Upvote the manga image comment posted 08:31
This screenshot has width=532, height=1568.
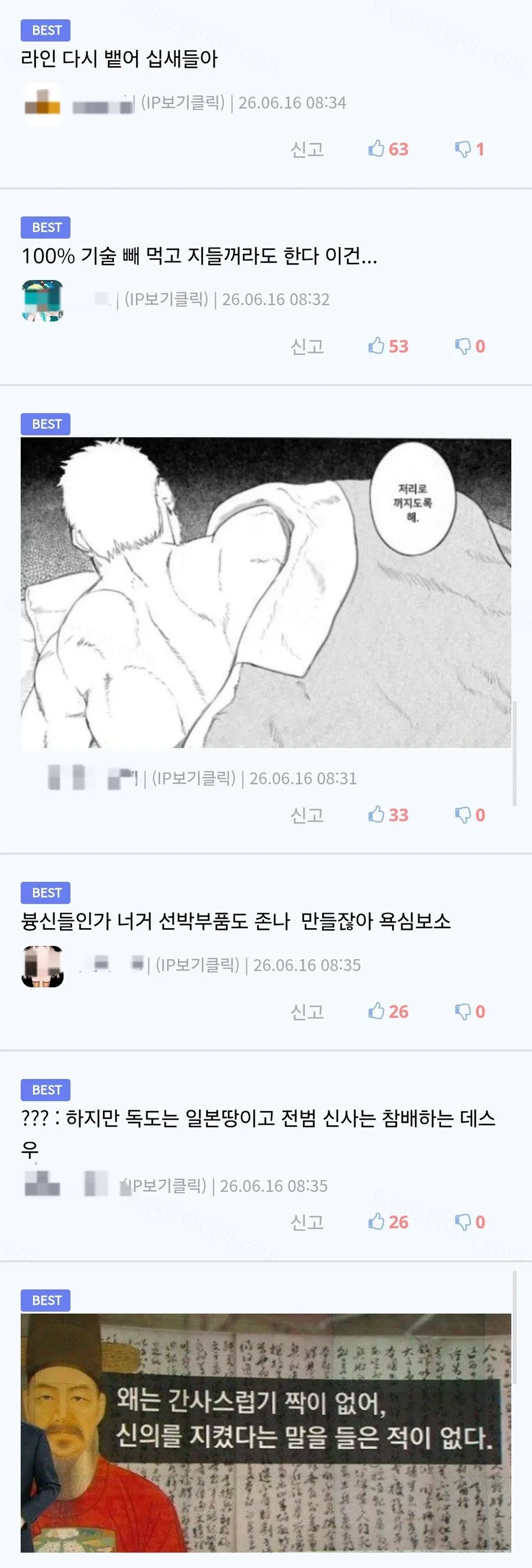[388, 815]
